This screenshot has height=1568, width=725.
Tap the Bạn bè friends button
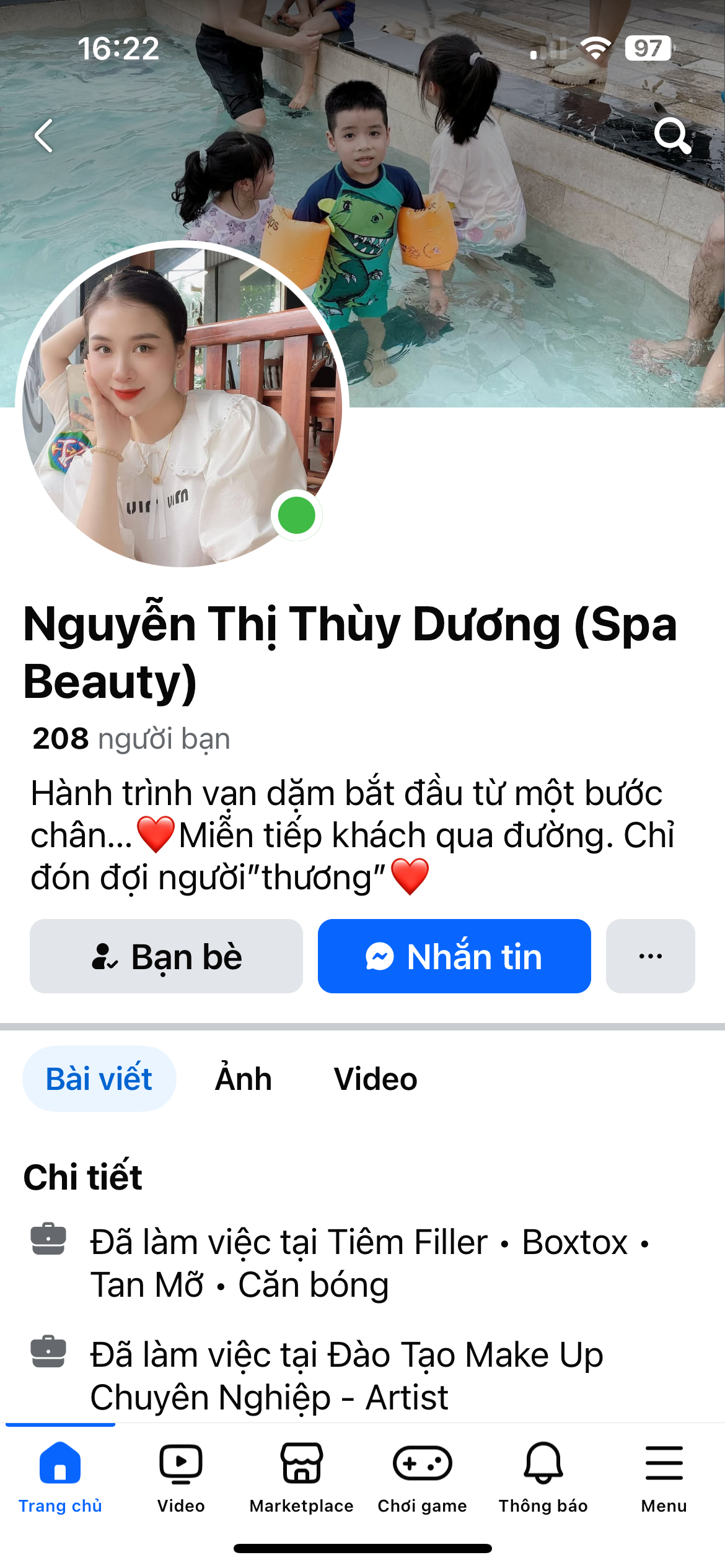(x=166, y=956)
